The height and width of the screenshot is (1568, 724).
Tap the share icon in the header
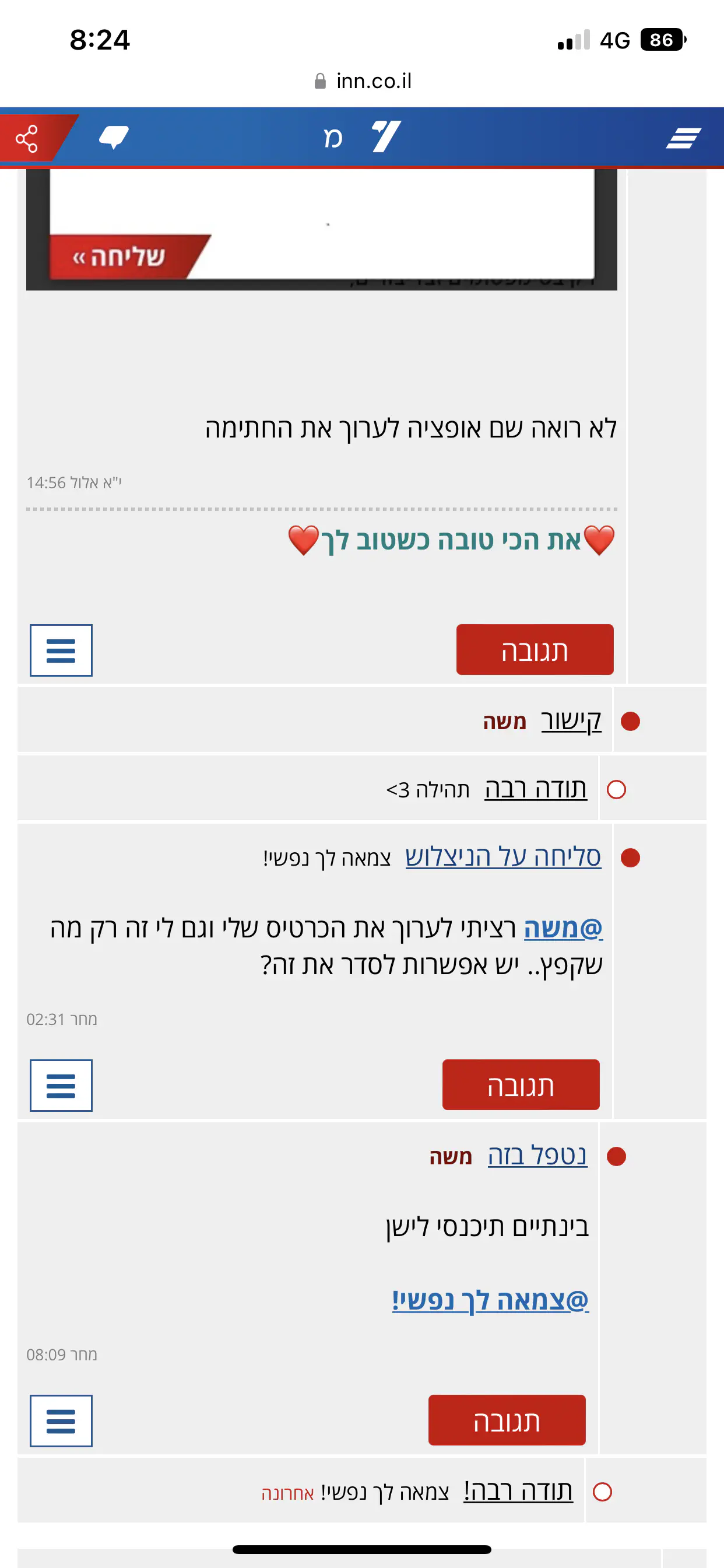(x=27, y=138)
